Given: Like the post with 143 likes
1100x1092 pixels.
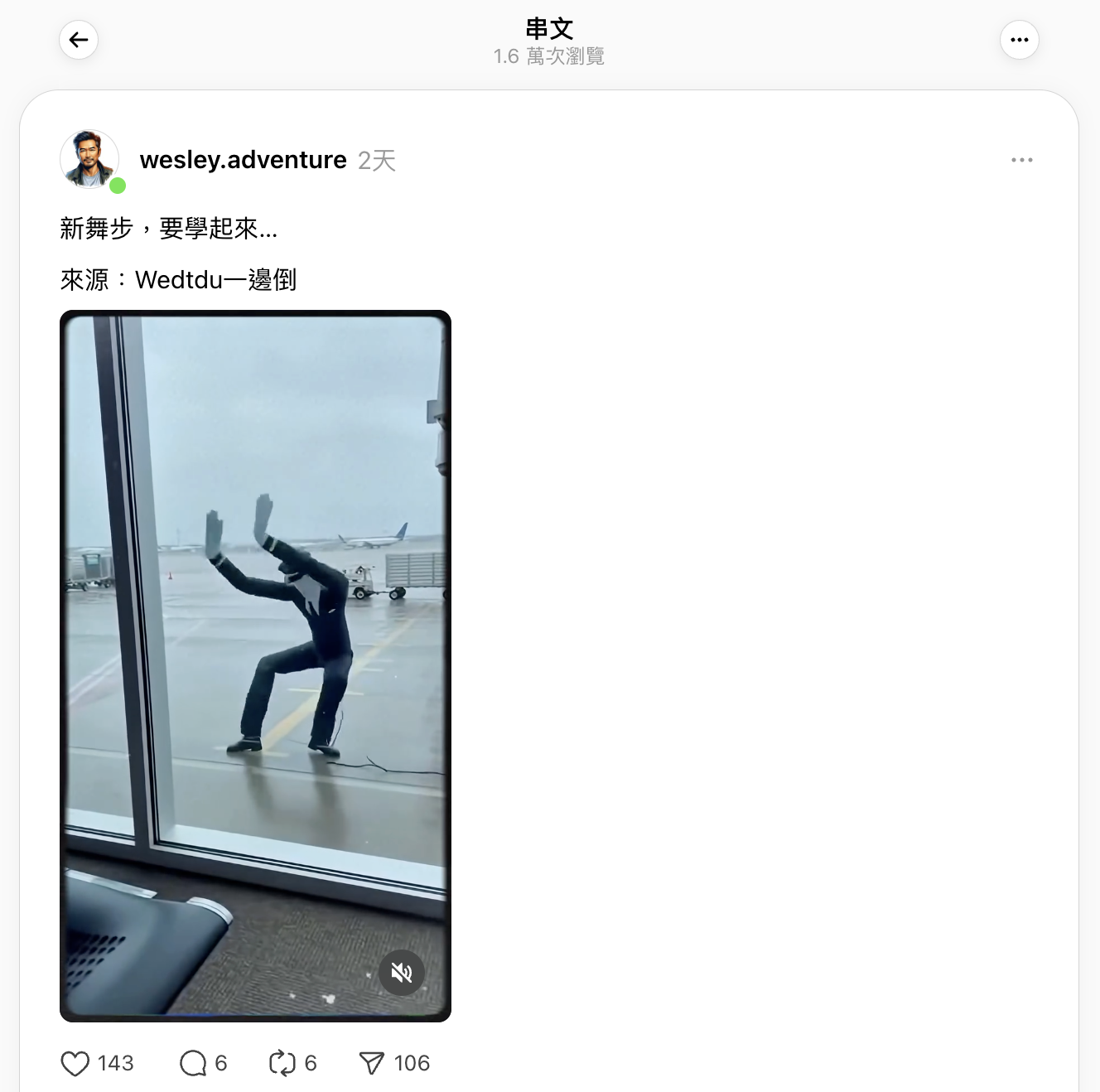Looking at the screenshot, I should pyautogui.click(x=75, y=1063).
